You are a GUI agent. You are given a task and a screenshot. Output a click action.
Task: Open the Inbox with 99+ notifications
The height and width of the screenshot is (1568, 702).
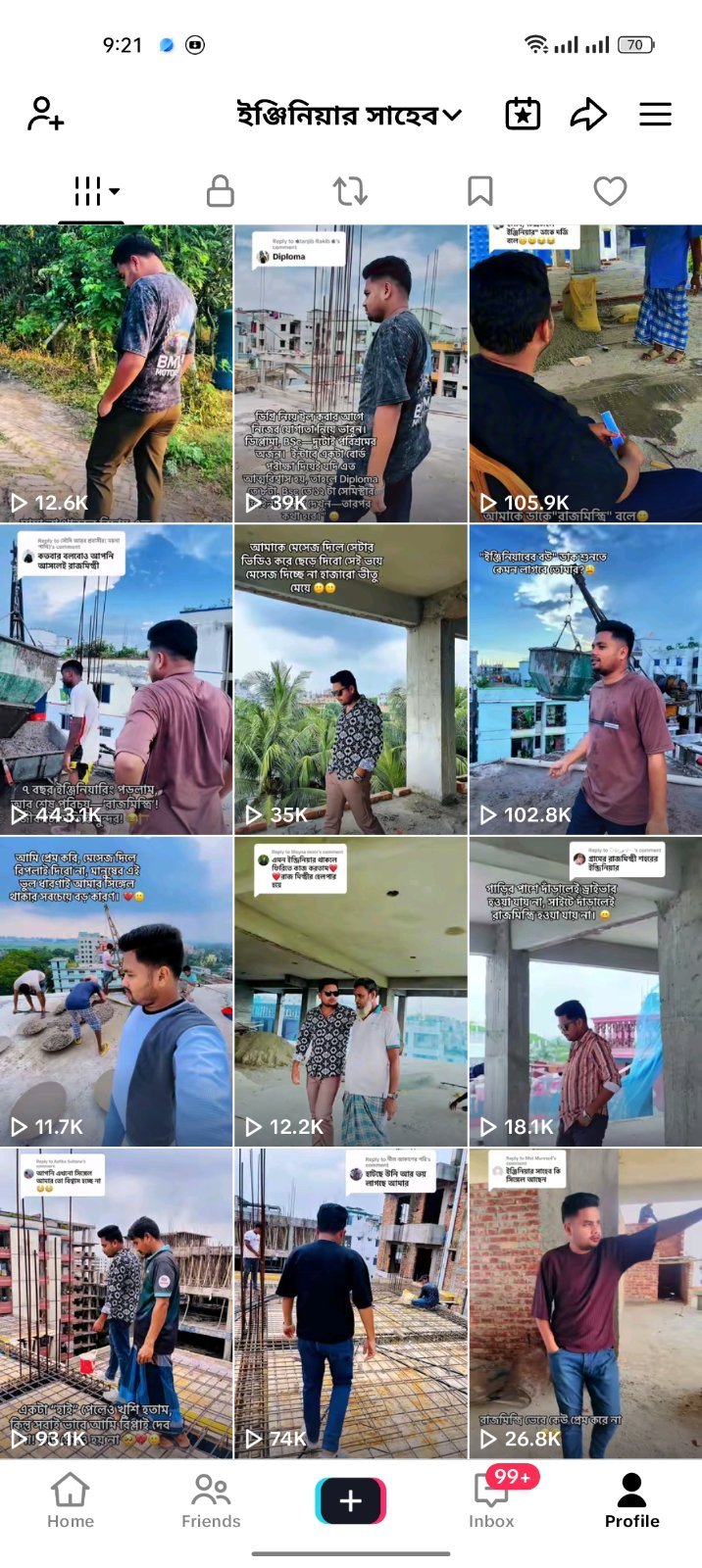click(x=491, y=1500)
